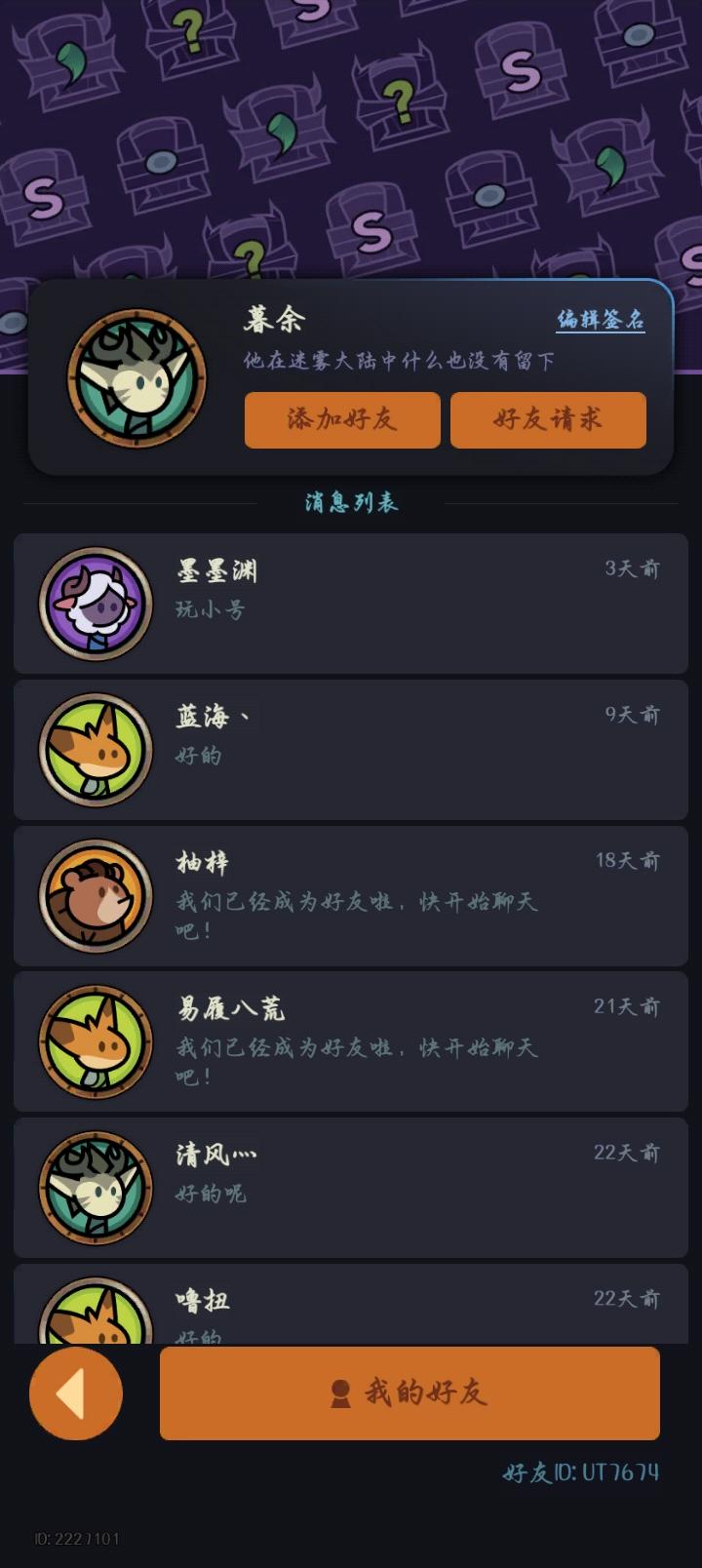Tap the 易履八荒 fox avatar icon
The image size is (702, 1568).
coord(95,1041)
